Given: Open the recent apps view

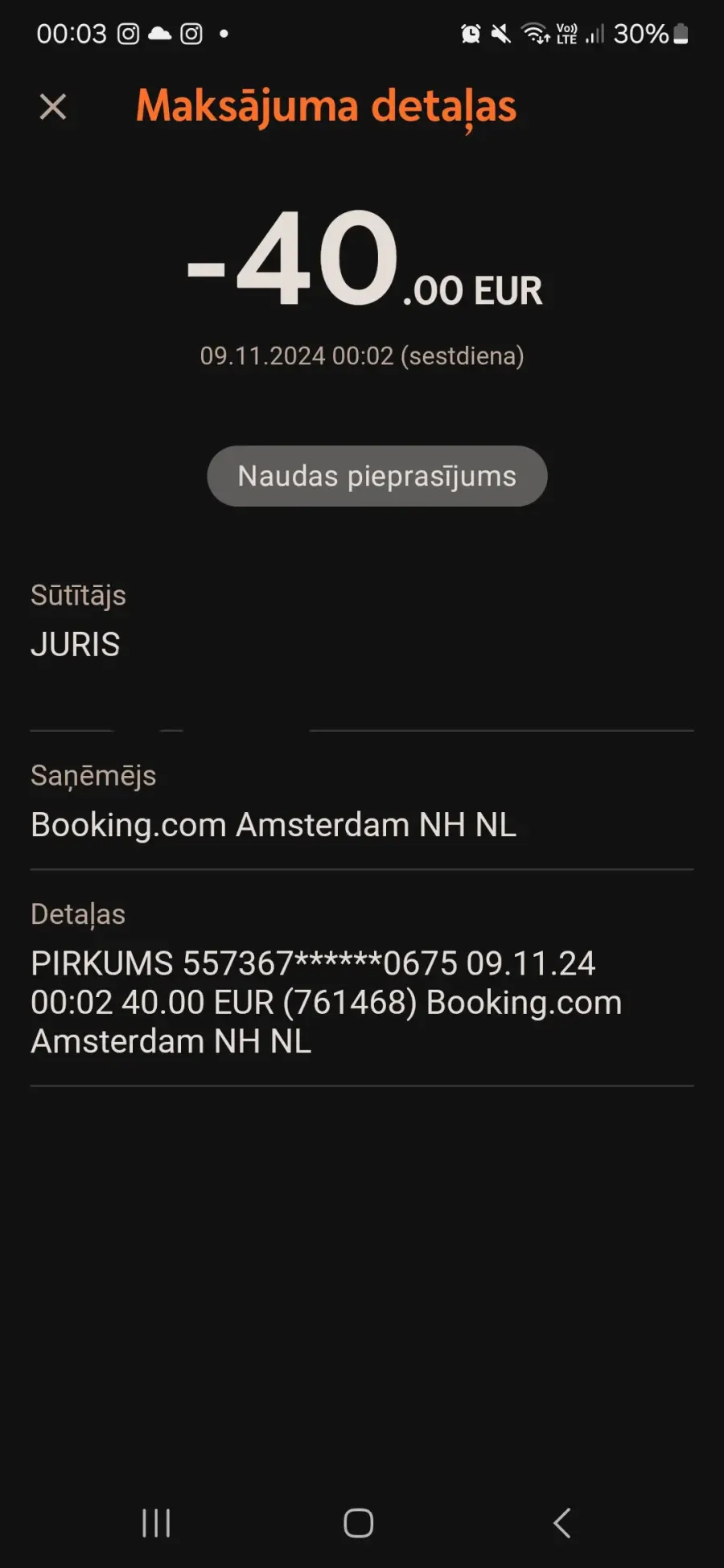Looking at the screenshot, I should point(156,1522).
